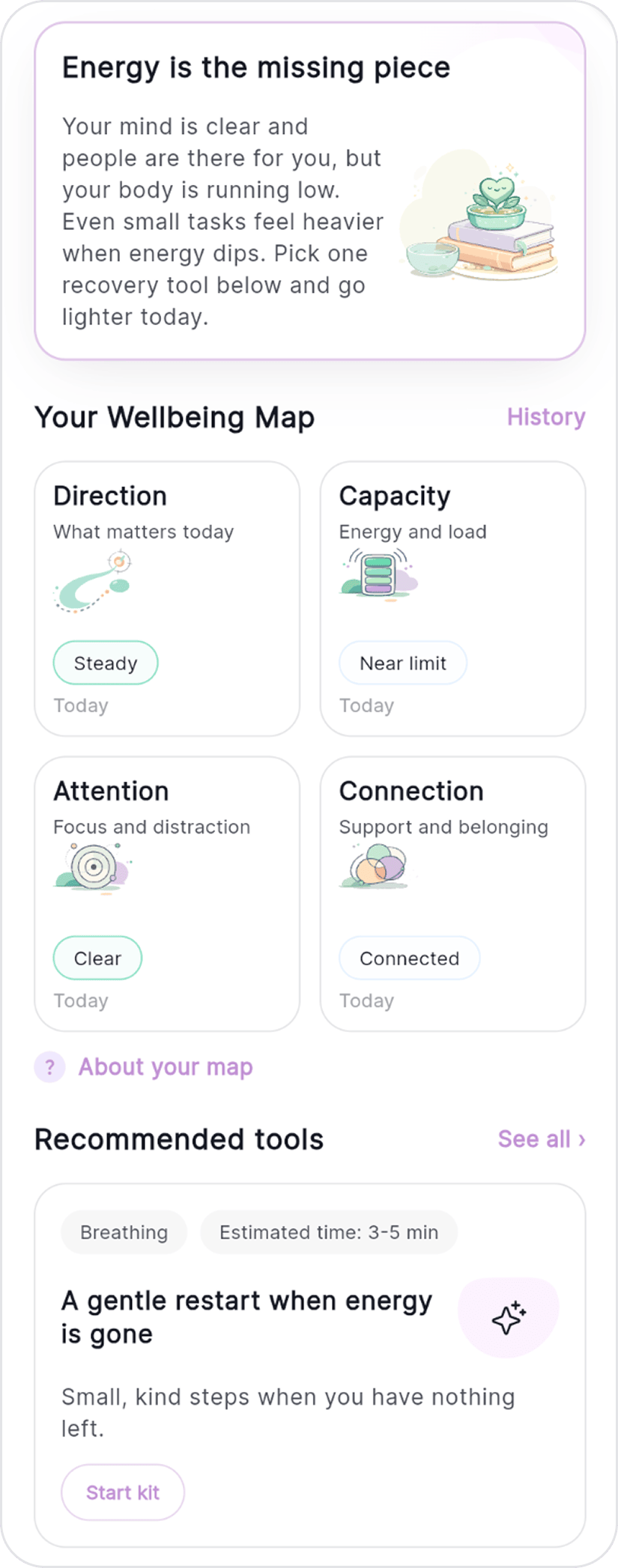Image resolution: width=618 pixels, height=1568 pixels.
Task: Switch to the History view
Action: coord(546,417)
